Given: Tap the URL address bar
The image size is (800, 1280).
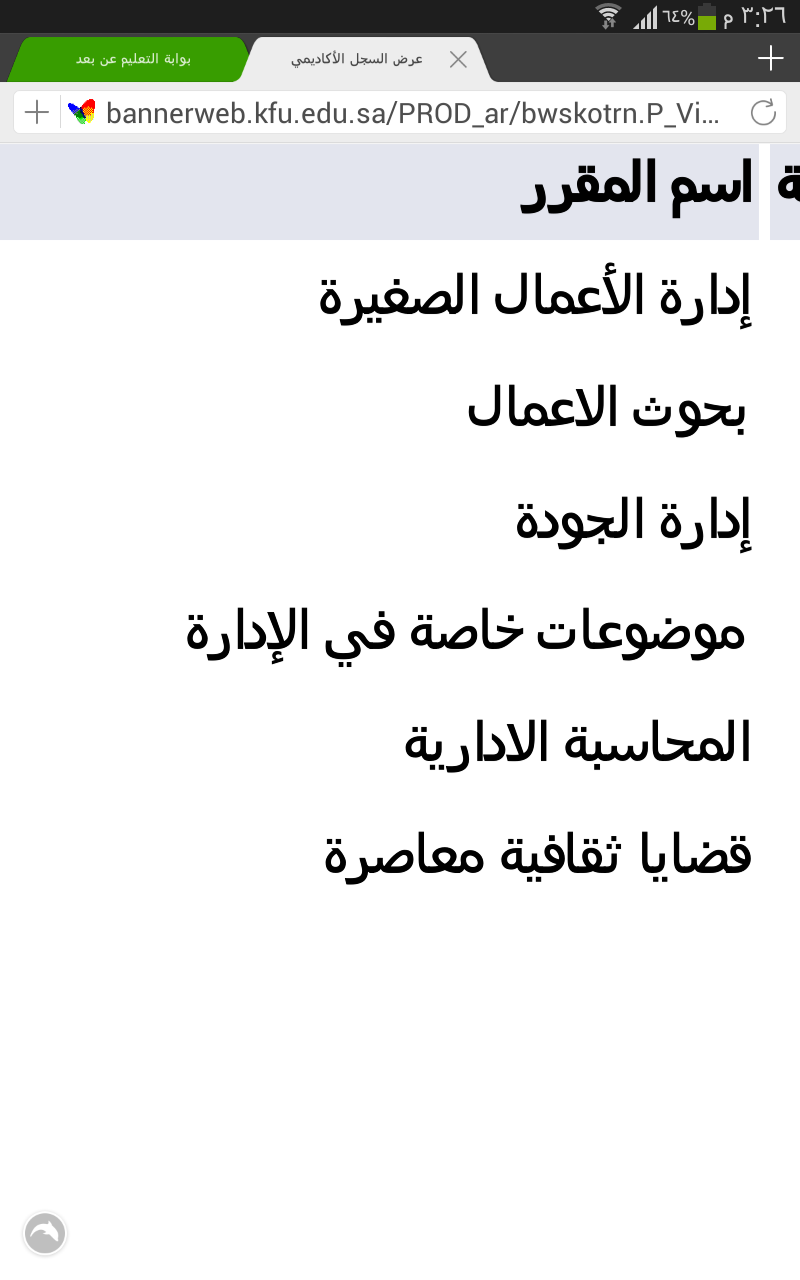Looking at the screenshot, I should (x=412, y=113).
